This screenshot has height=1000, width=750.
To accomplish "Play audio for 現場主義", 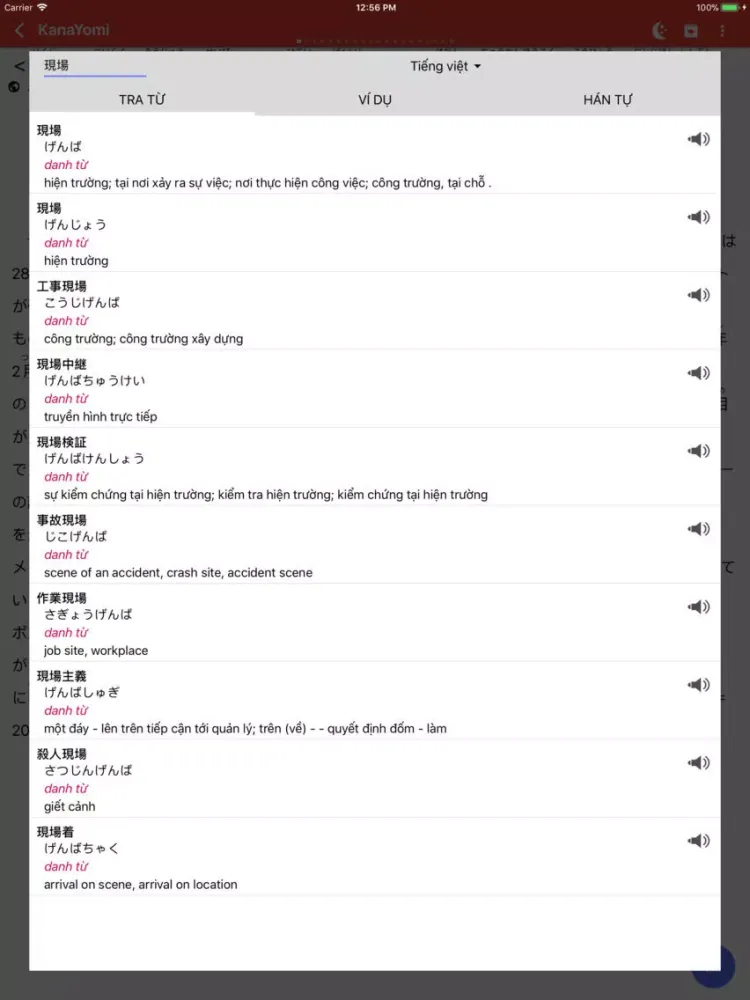I will coord(698,685).
